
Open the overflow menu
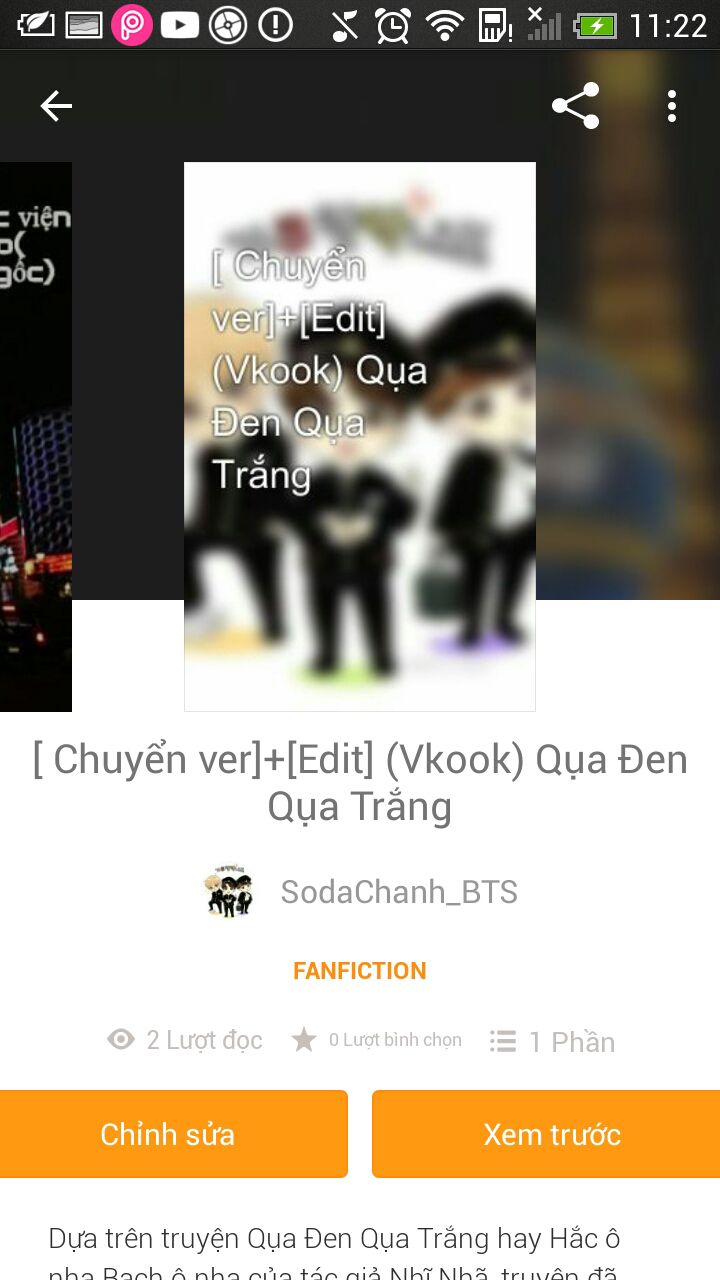click(672, 106)
